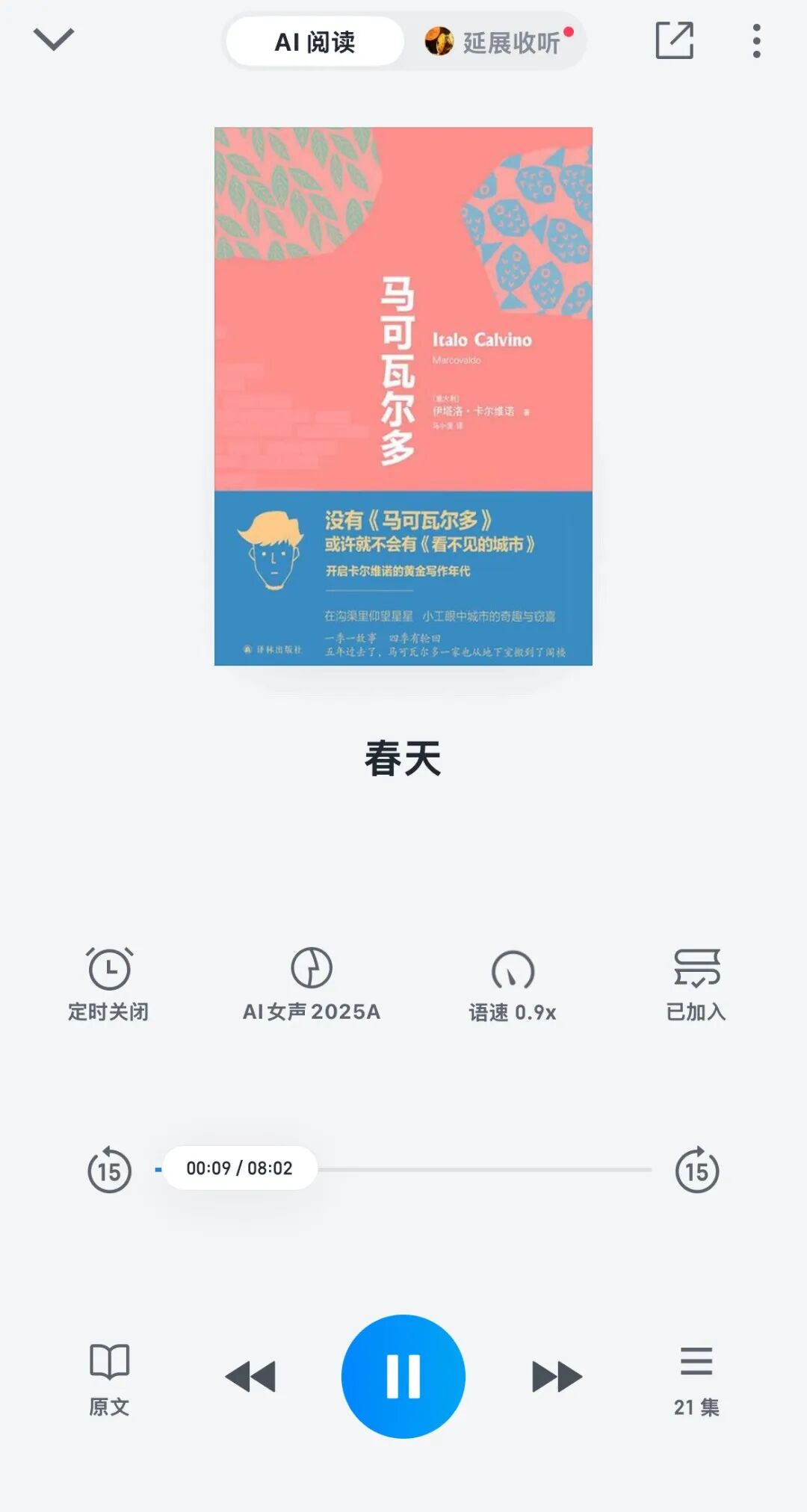Set a sleep timer with 定时关闭

point(109,985)
